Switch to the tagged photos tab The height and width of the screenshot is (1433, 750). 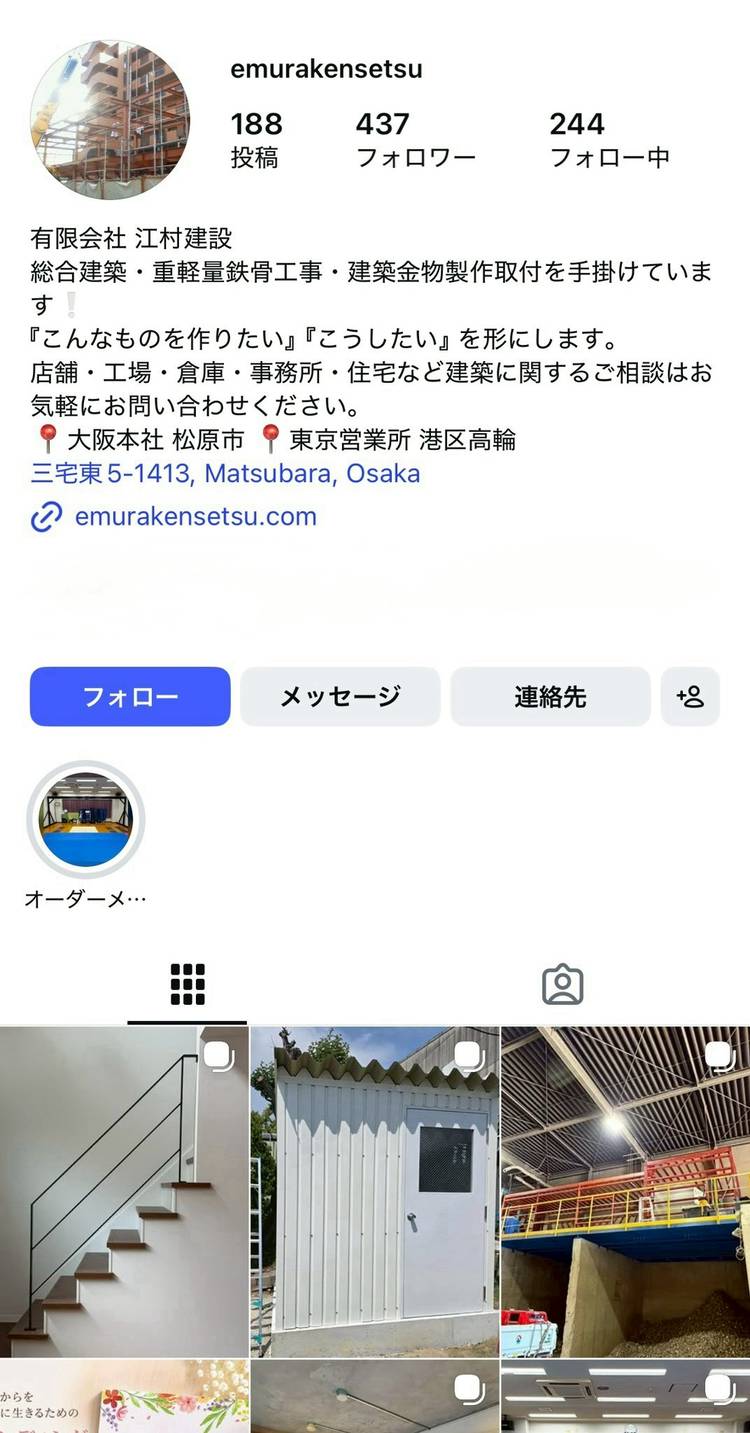tap(562, 985)
